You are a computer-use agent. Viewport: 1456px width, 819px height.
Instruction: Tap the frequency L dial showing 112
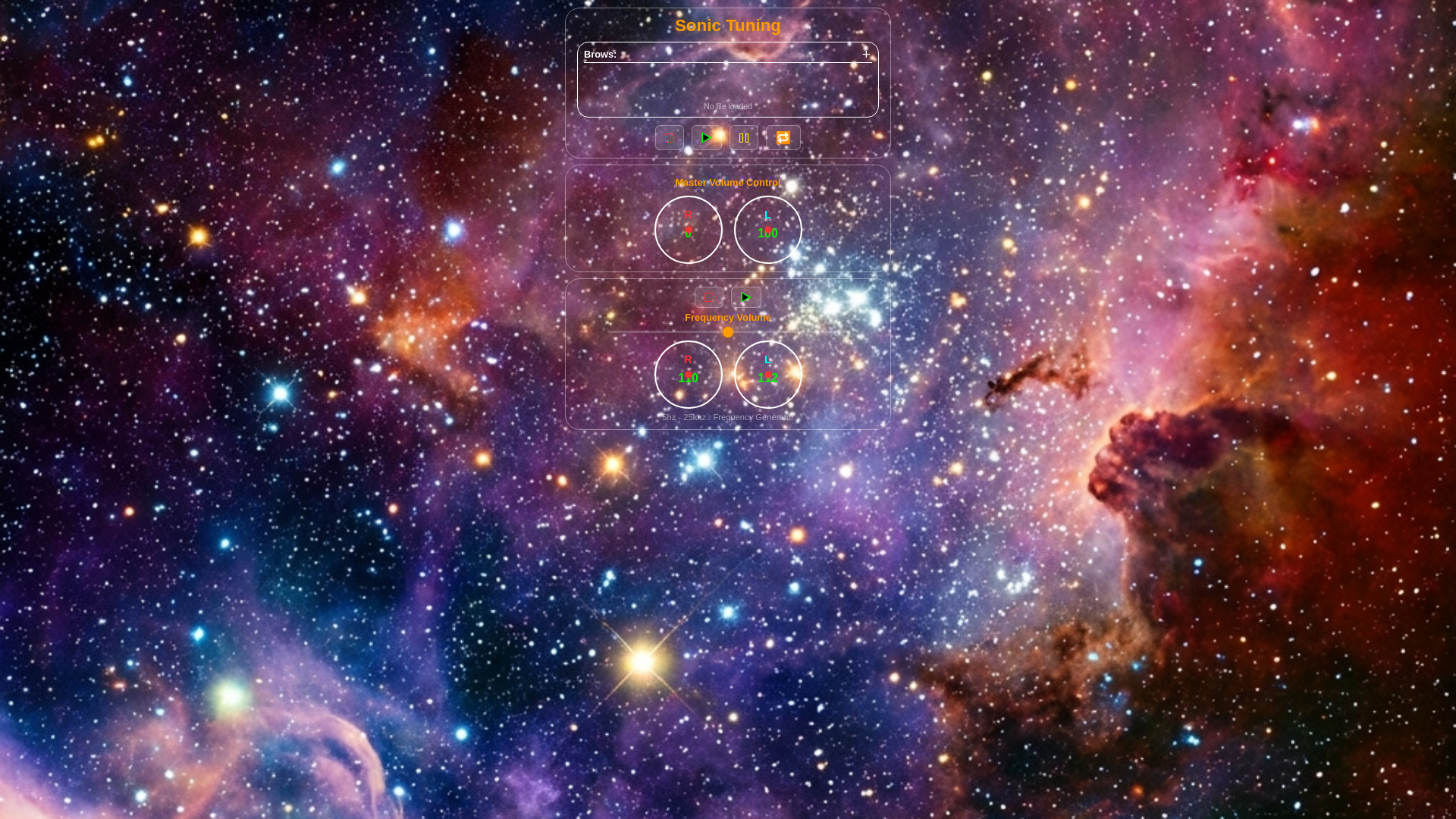click(767, 375)
